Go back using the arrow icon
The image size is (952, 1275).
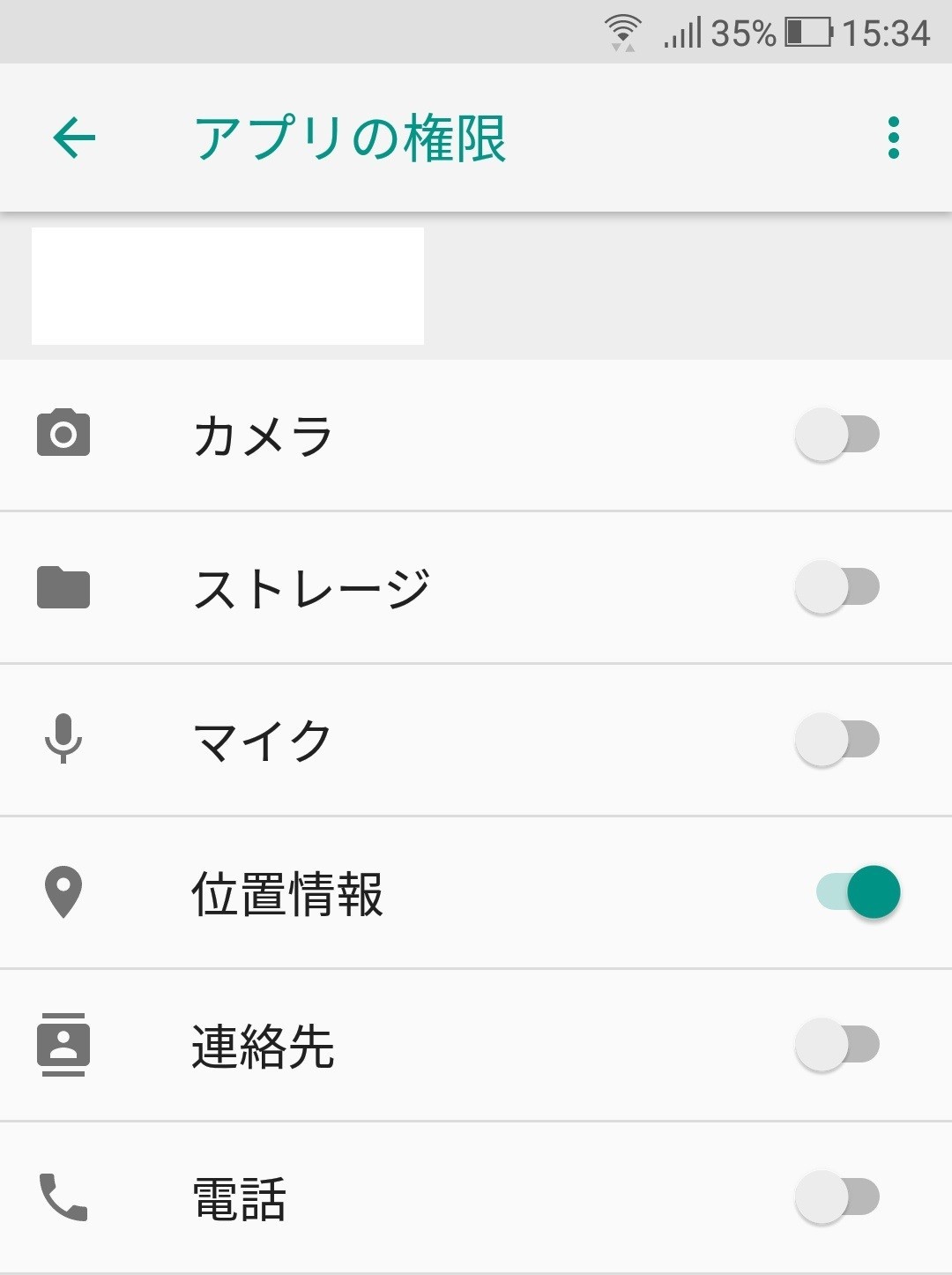tap(74, 138)
